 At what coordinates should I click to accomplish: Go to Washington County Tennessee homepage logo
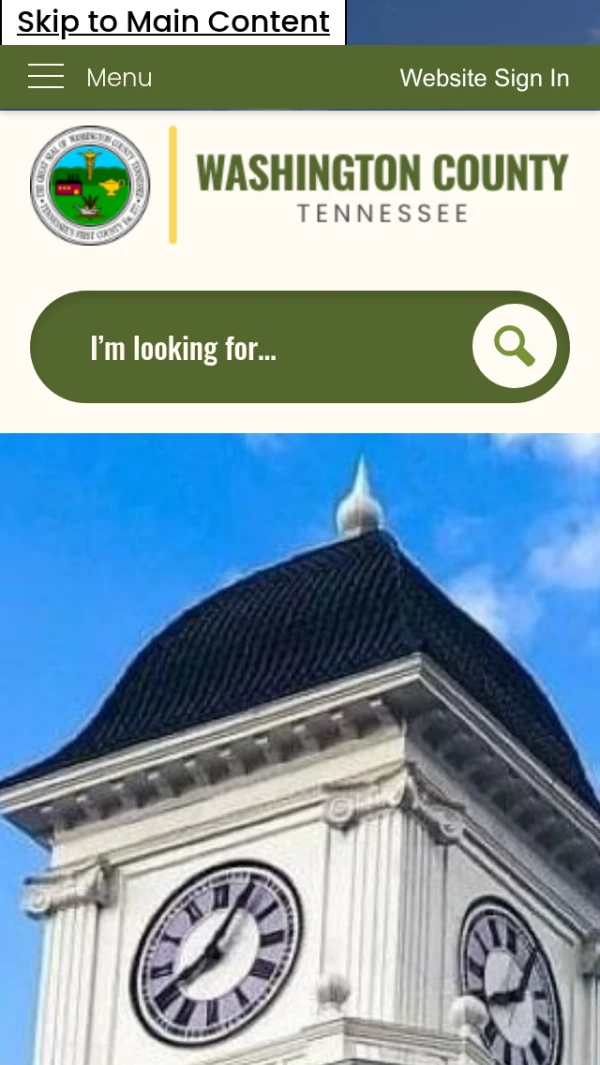click(x=299, y=185)
